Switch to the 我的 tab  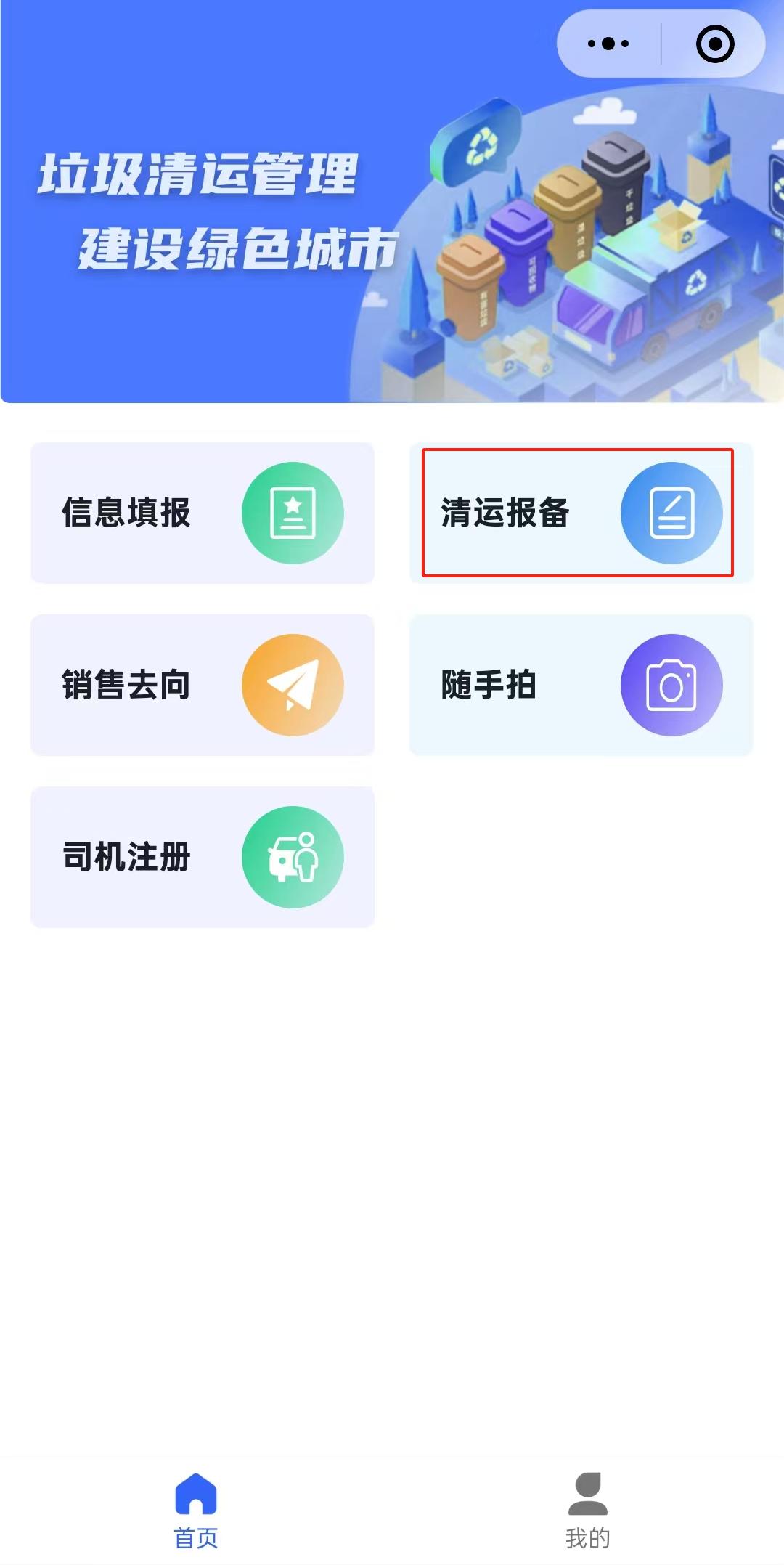point(587,1511)
